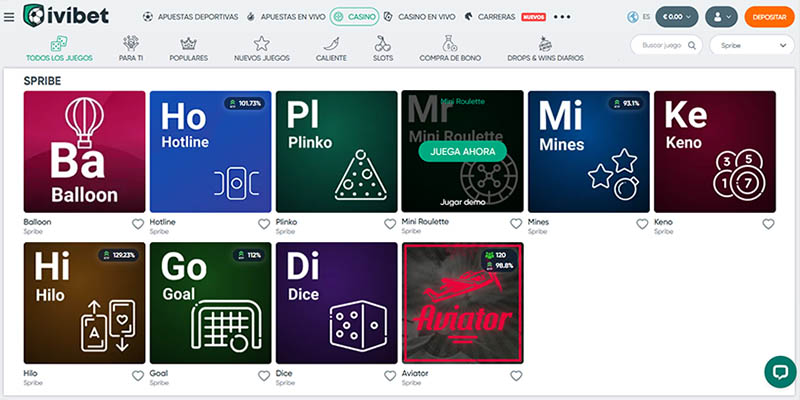This screenshot has height=400, width=800.
Task: Open the Balloon game tile
Action: point(84,151)
